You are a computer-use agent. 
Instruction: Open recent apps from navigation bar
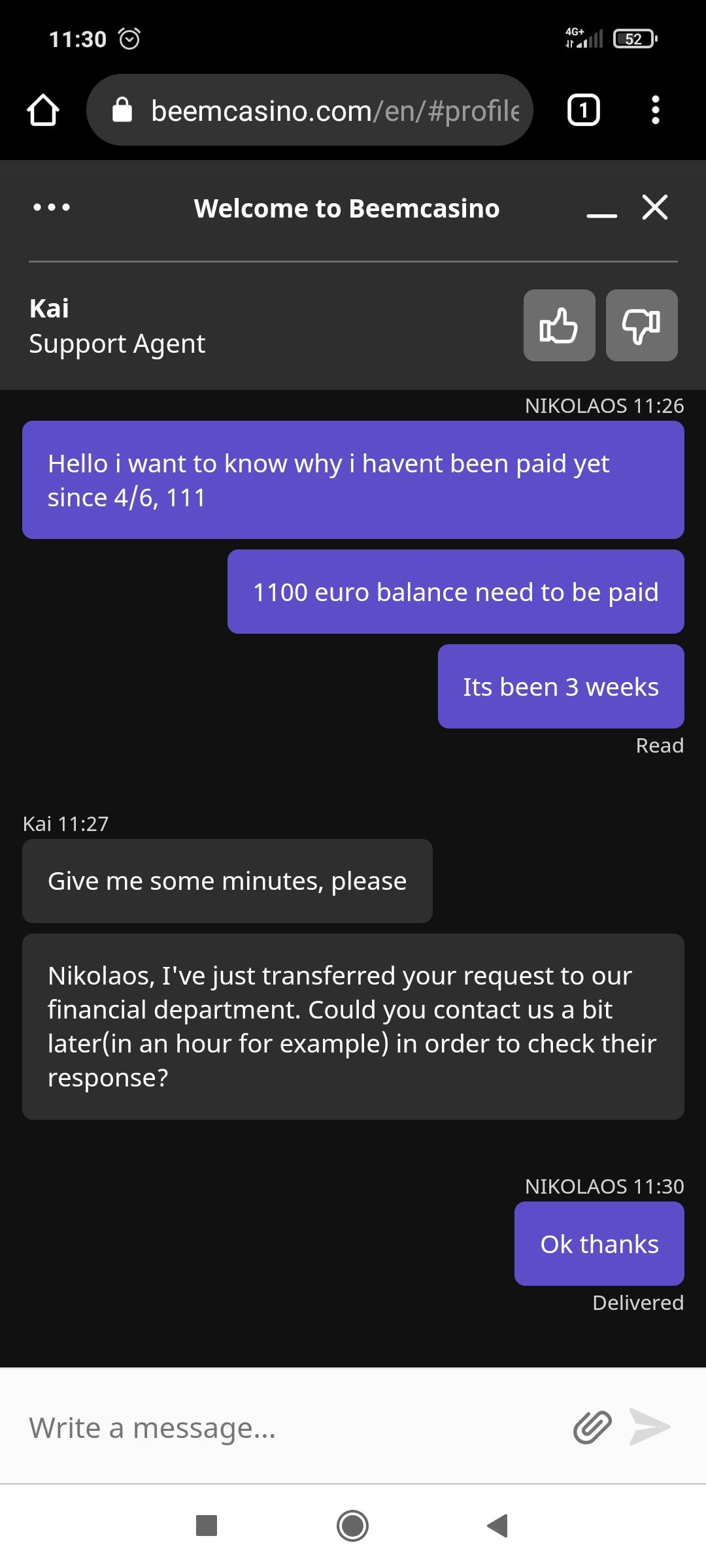coord(207,1526)
